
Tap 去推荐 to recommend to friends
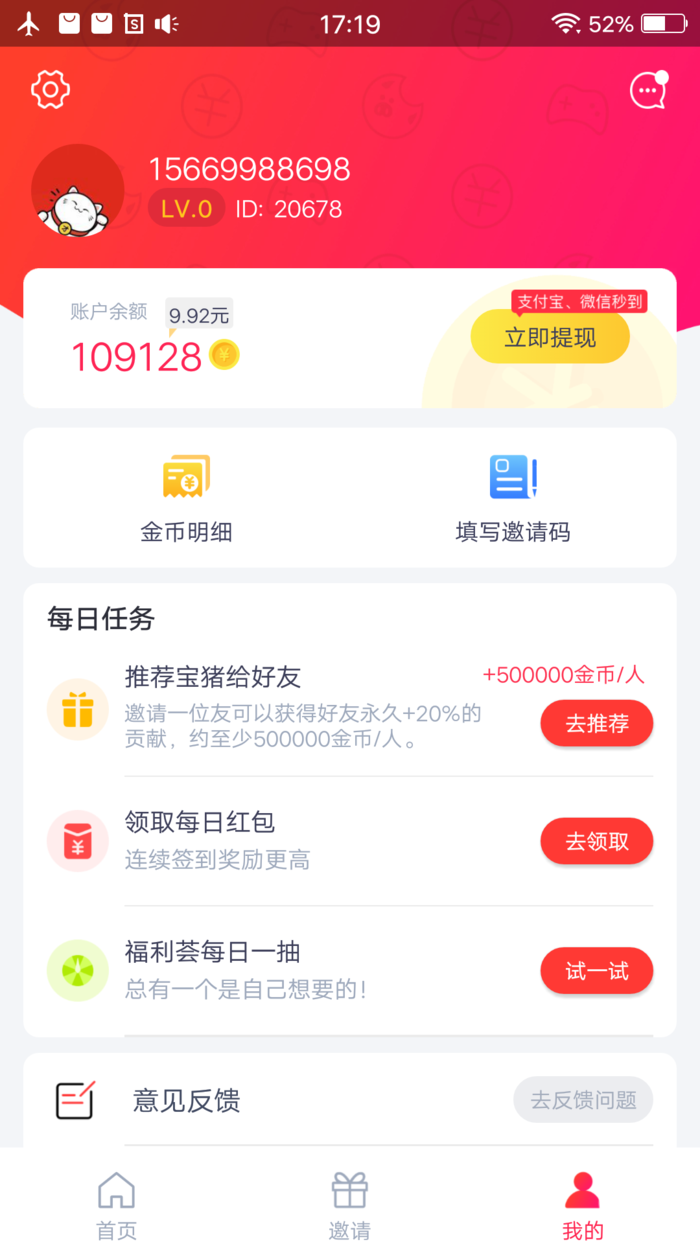coord(597,723)
